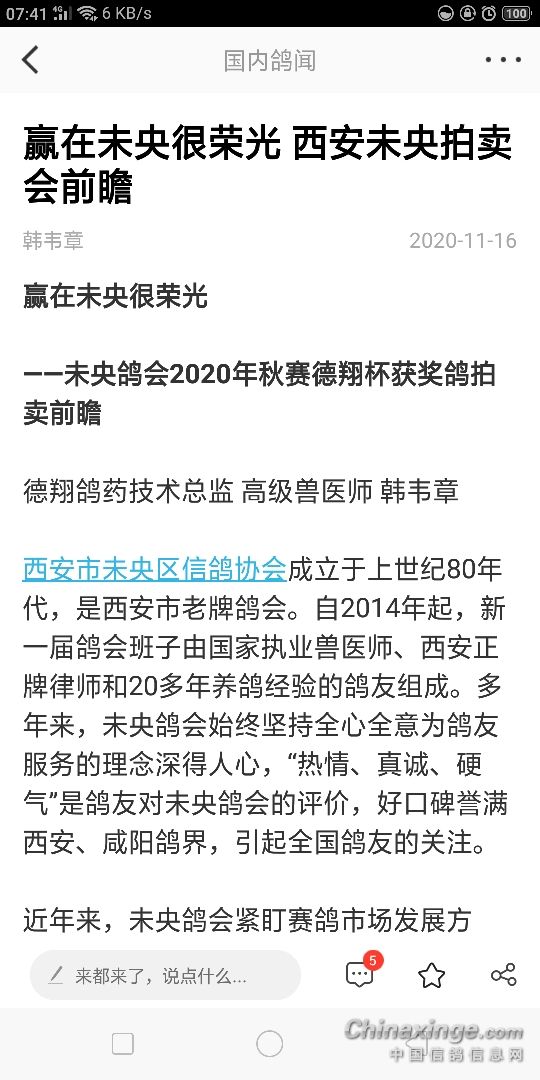Tap the comment box 来都来了,说点什么

click(x=165, y=975)
